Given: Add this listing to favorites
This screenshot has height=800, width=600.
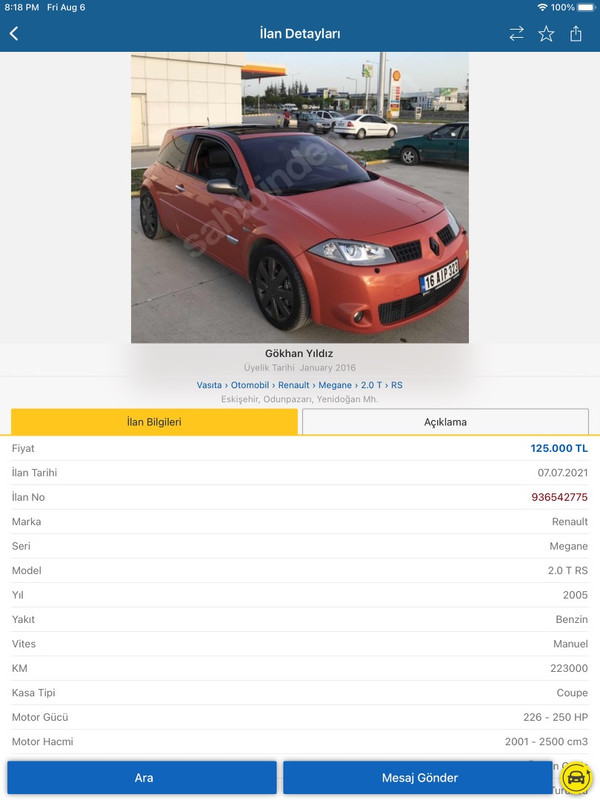Looking at the screenshot, I should [546, 34].
